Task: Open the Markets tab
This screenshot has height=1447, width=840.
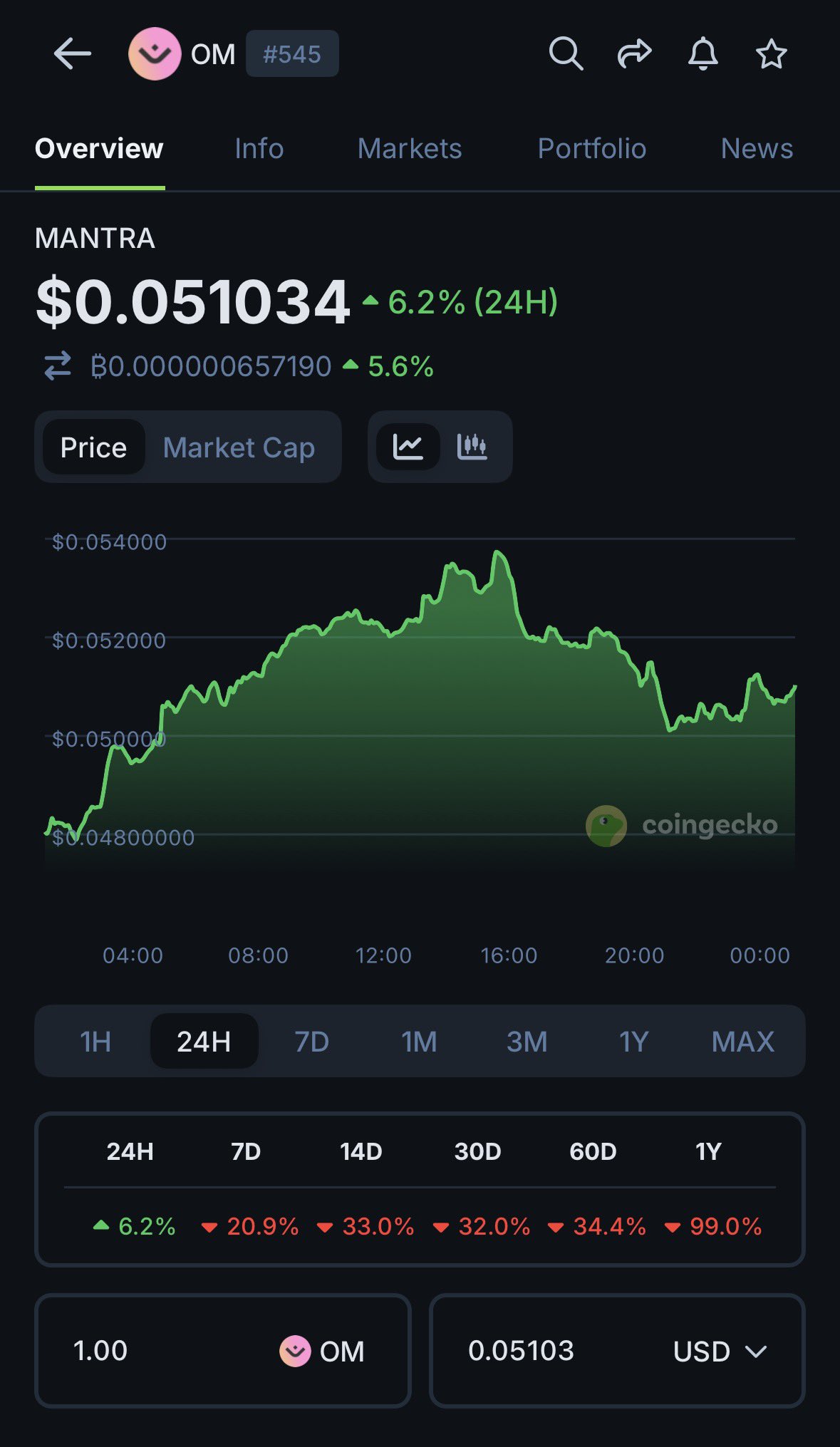Action: [x=409, y=149]
